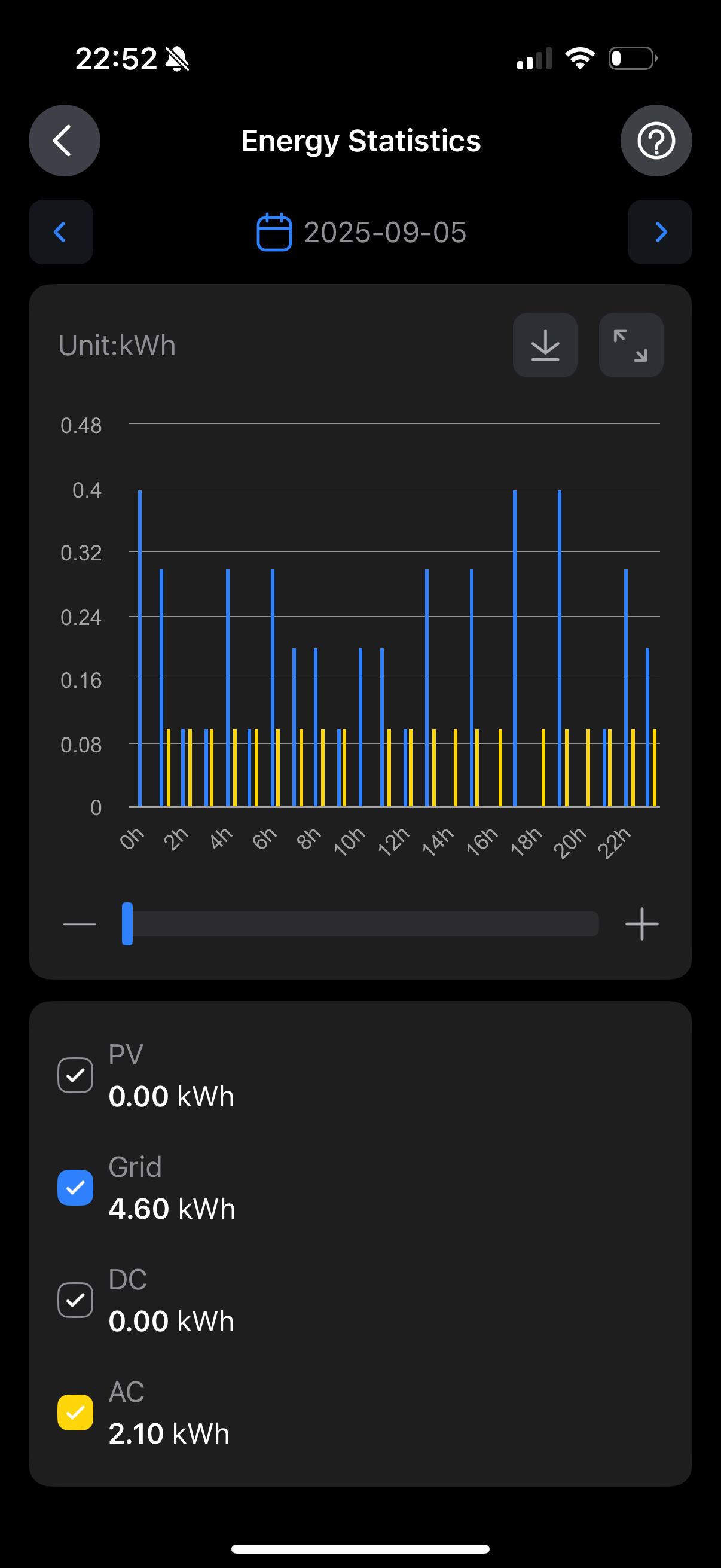The width and height of the screenshot is (721, 1568).
Task: Toggle the DC checkbox
Action: 75,1300
